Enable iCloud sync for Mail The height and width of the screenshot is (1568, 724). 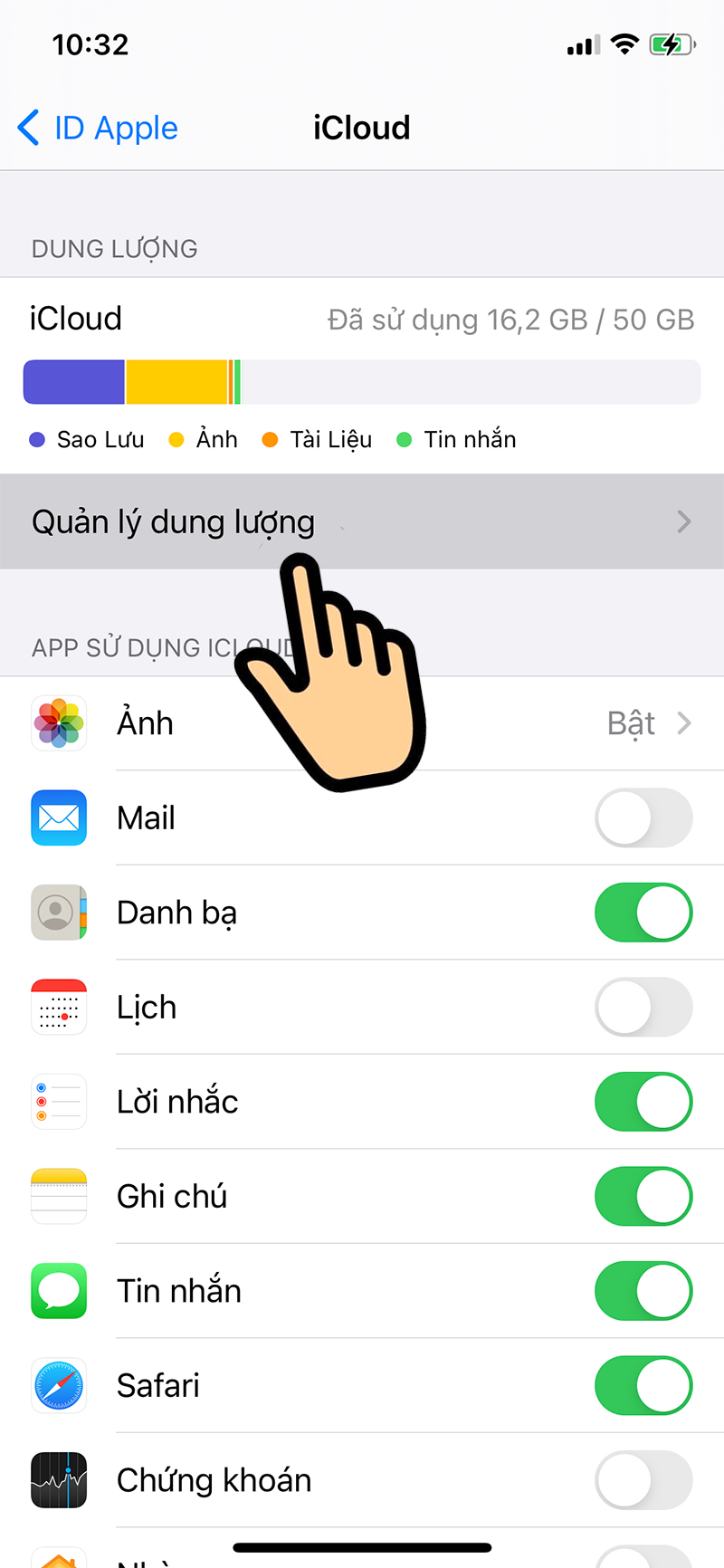click(x=643, y=817)
